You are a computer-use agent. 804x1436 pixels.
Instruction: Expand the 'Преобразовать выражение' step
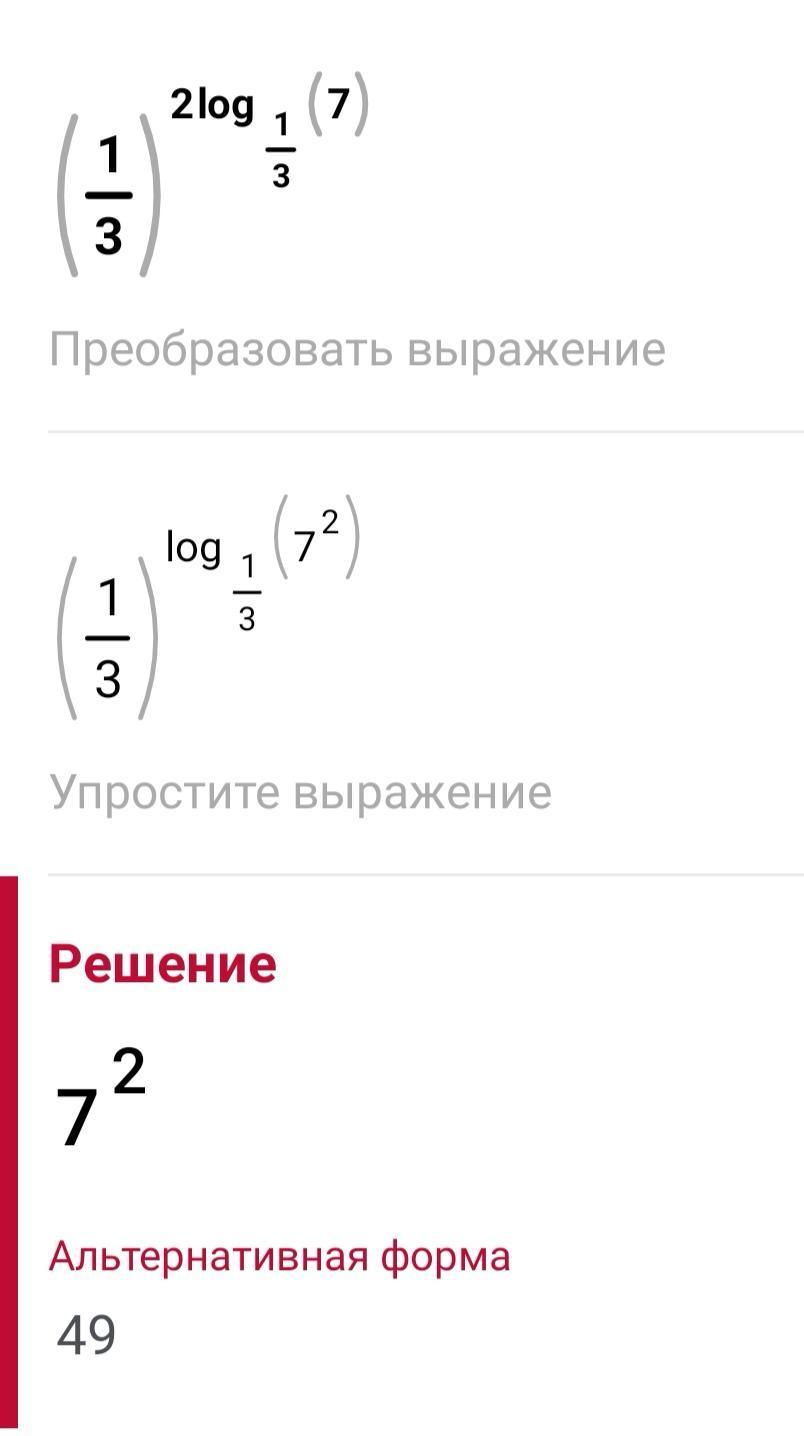[357, 350]
